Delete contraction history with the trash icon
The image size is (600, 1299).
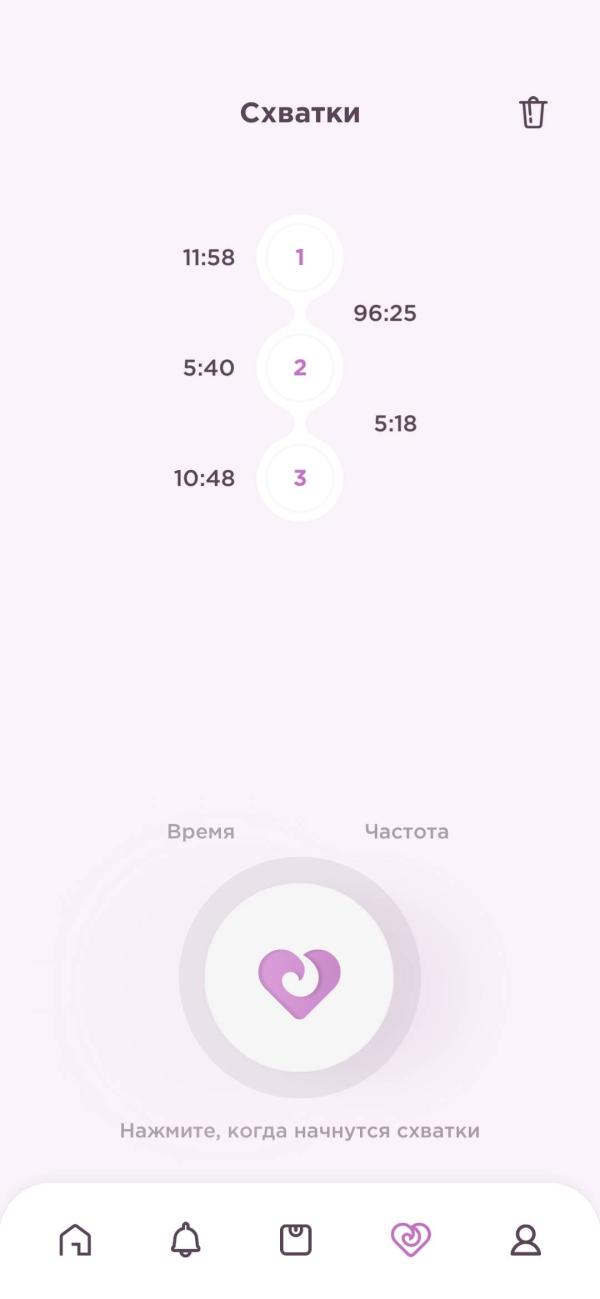[533, 113]
